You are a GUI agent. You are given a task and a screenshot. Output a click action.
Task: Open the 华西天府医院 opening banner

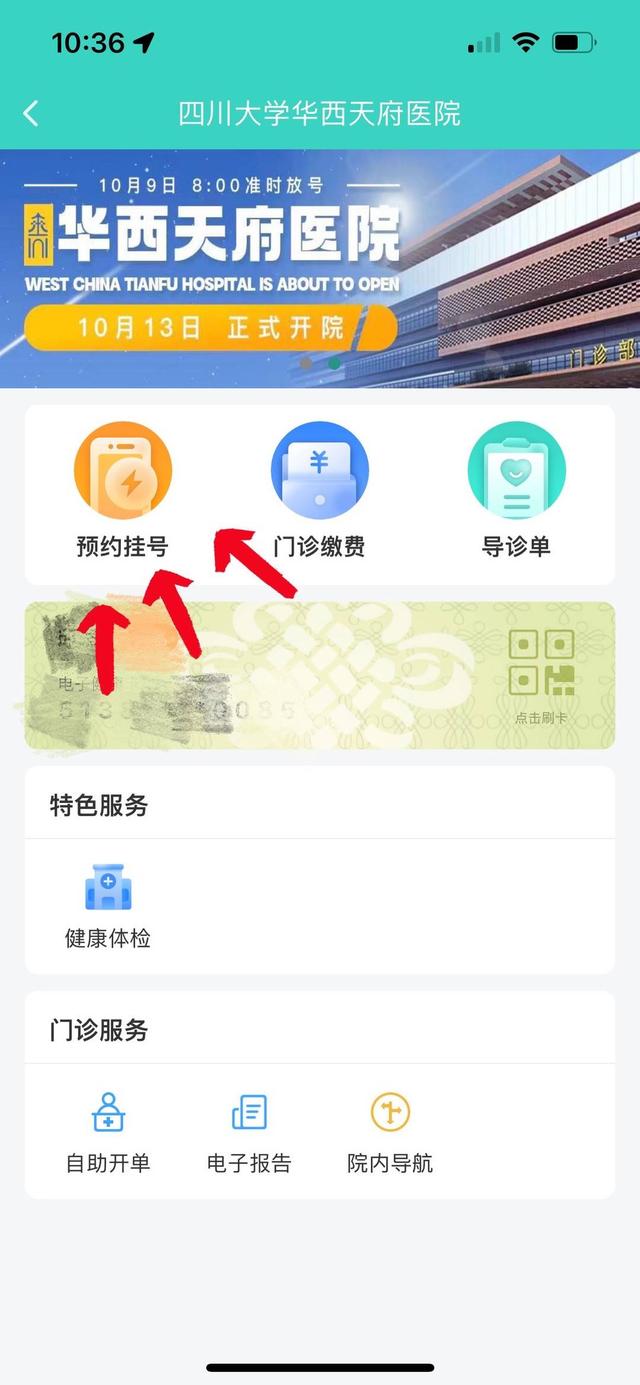coord(320,268)
